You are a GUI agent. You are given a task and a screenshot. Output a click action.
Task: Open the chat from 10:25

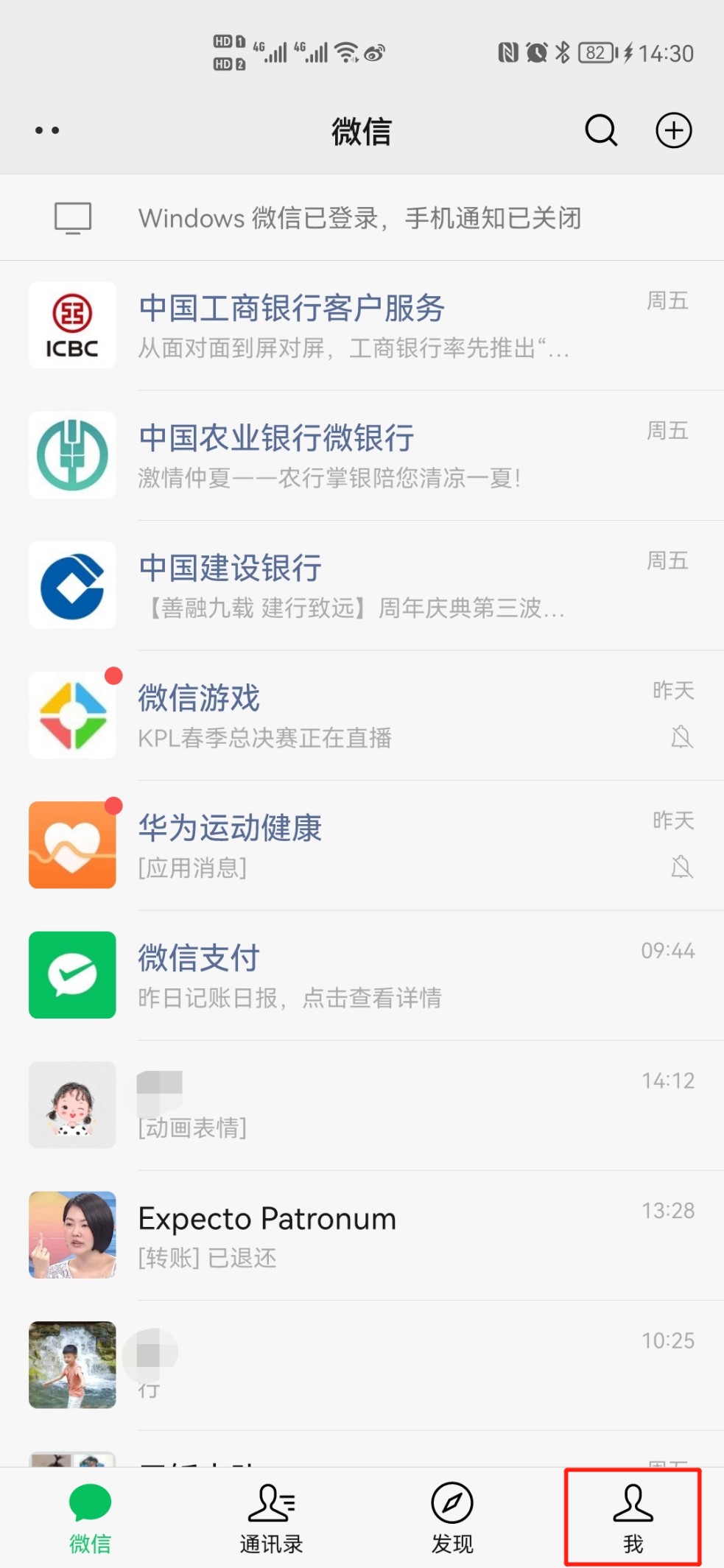click(x=362, y=1365)
